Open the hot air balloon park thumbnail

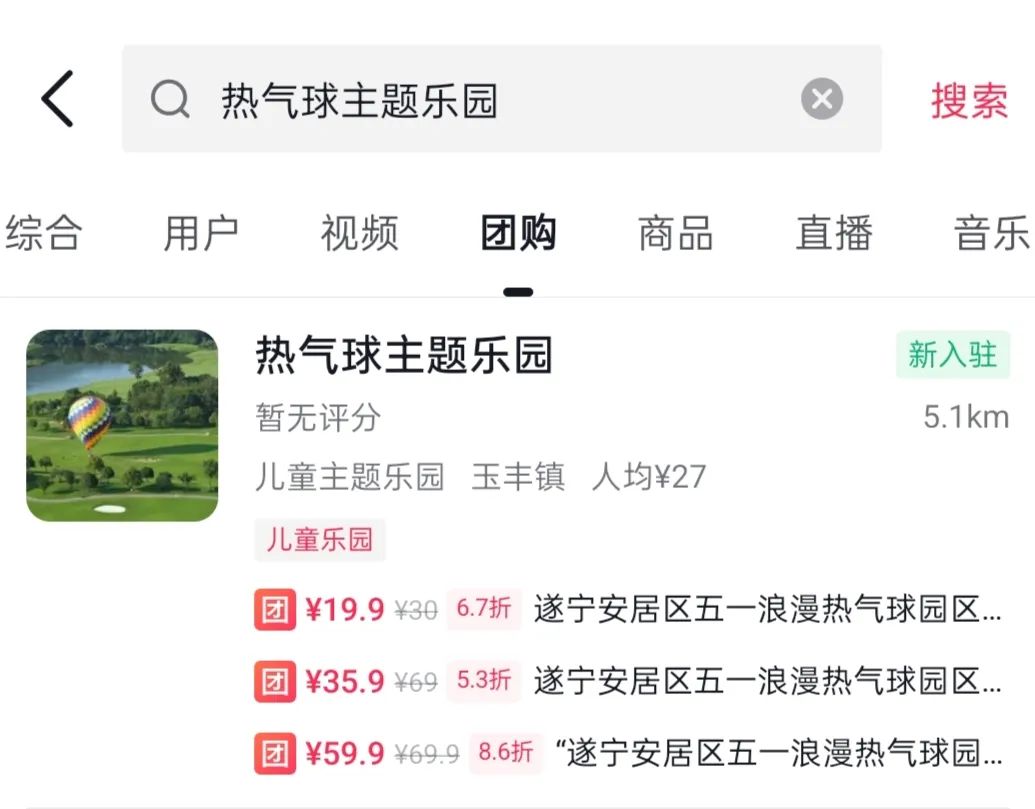coord(122,425)
